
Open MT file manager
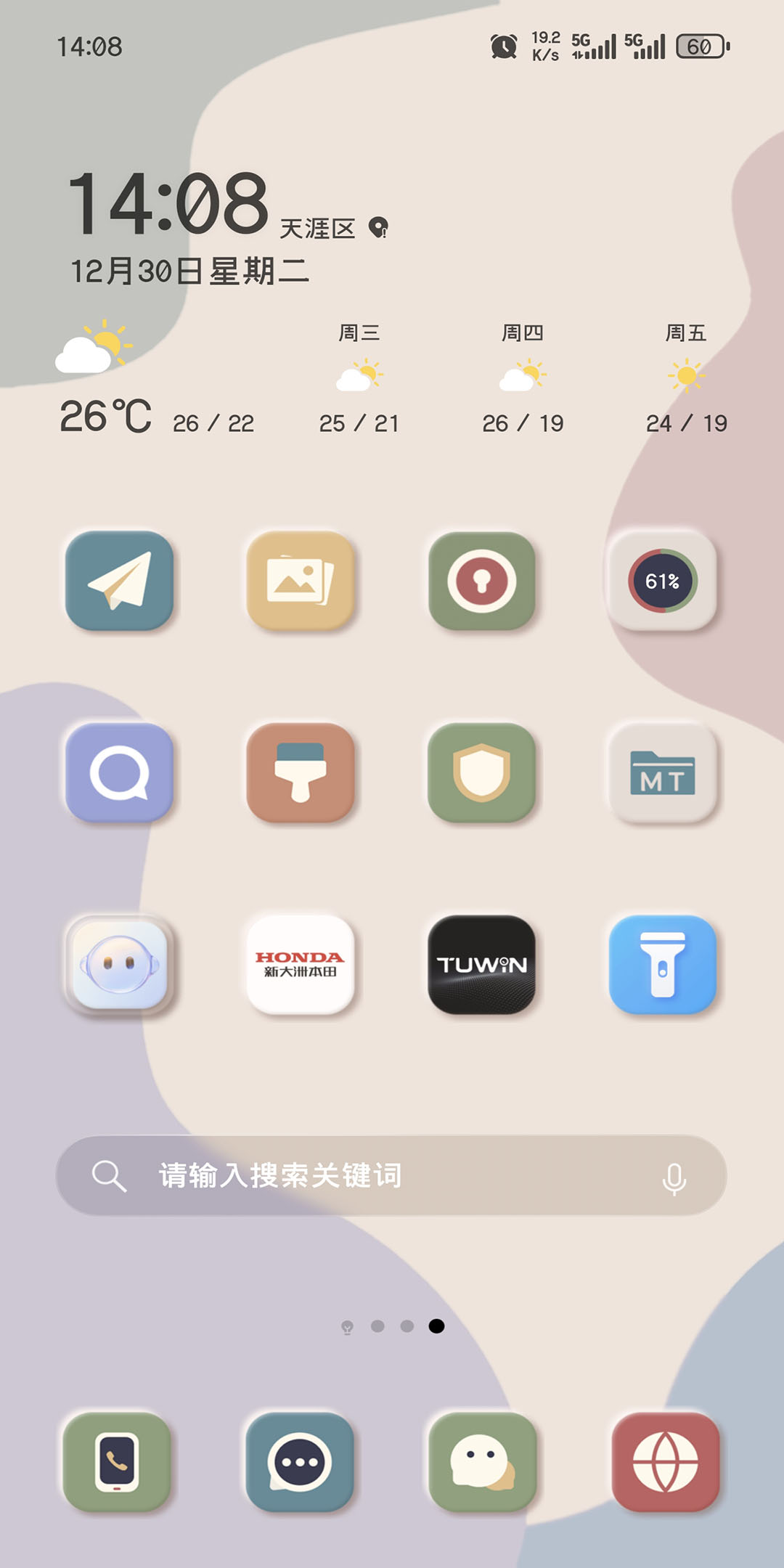pos(662,772)
